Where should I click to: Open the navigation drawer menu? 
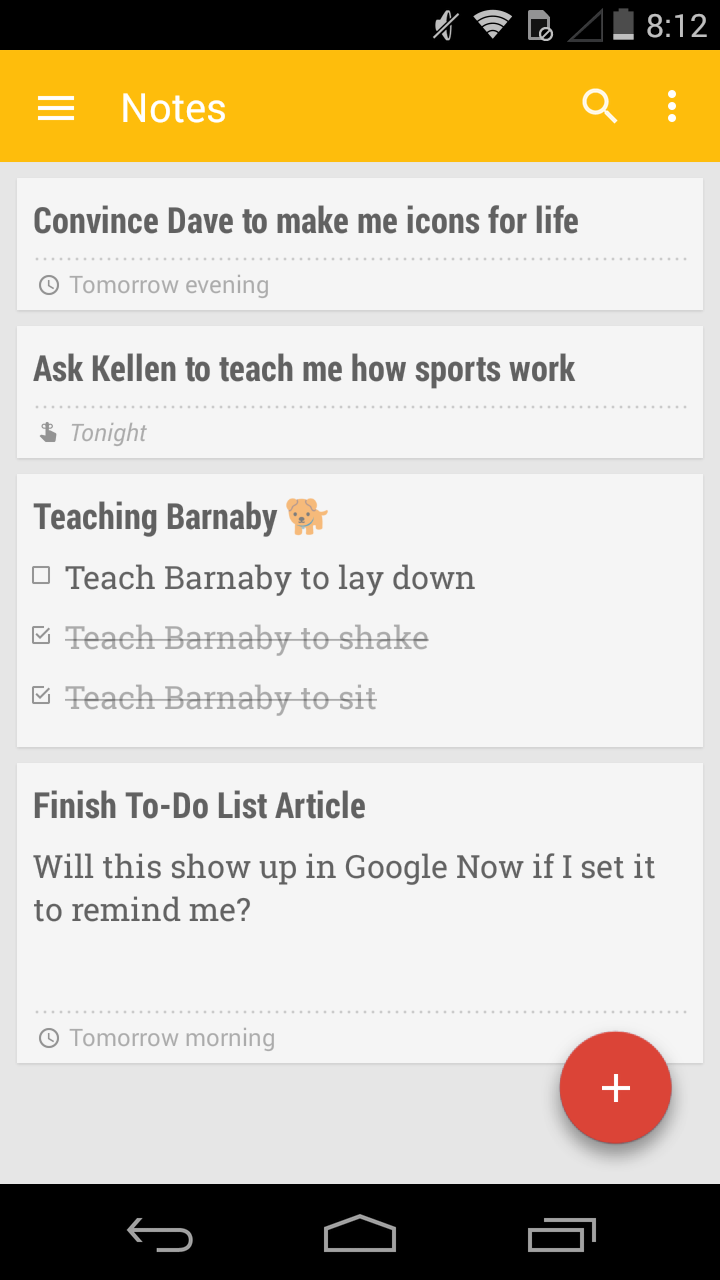pos(56,107)
